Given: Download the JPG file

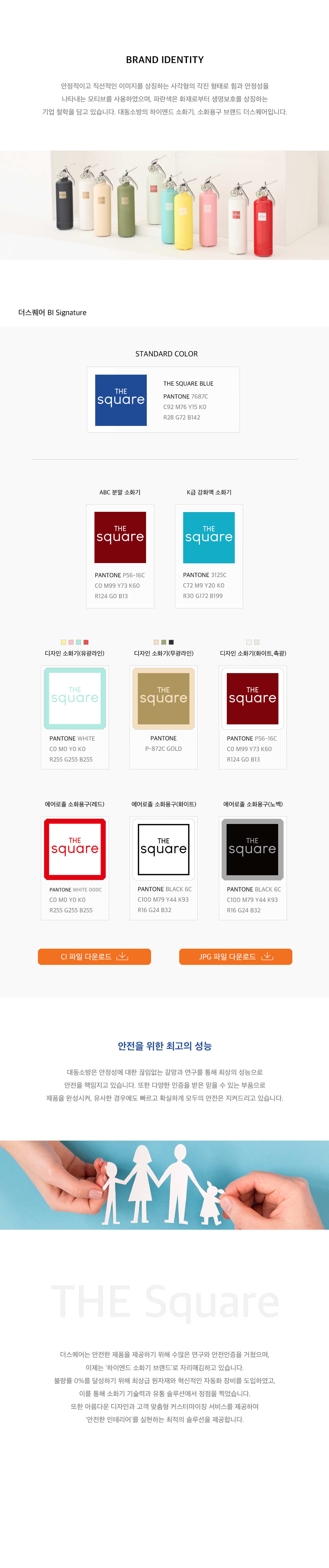Looking at the screenshot, I should coord(235,956).
